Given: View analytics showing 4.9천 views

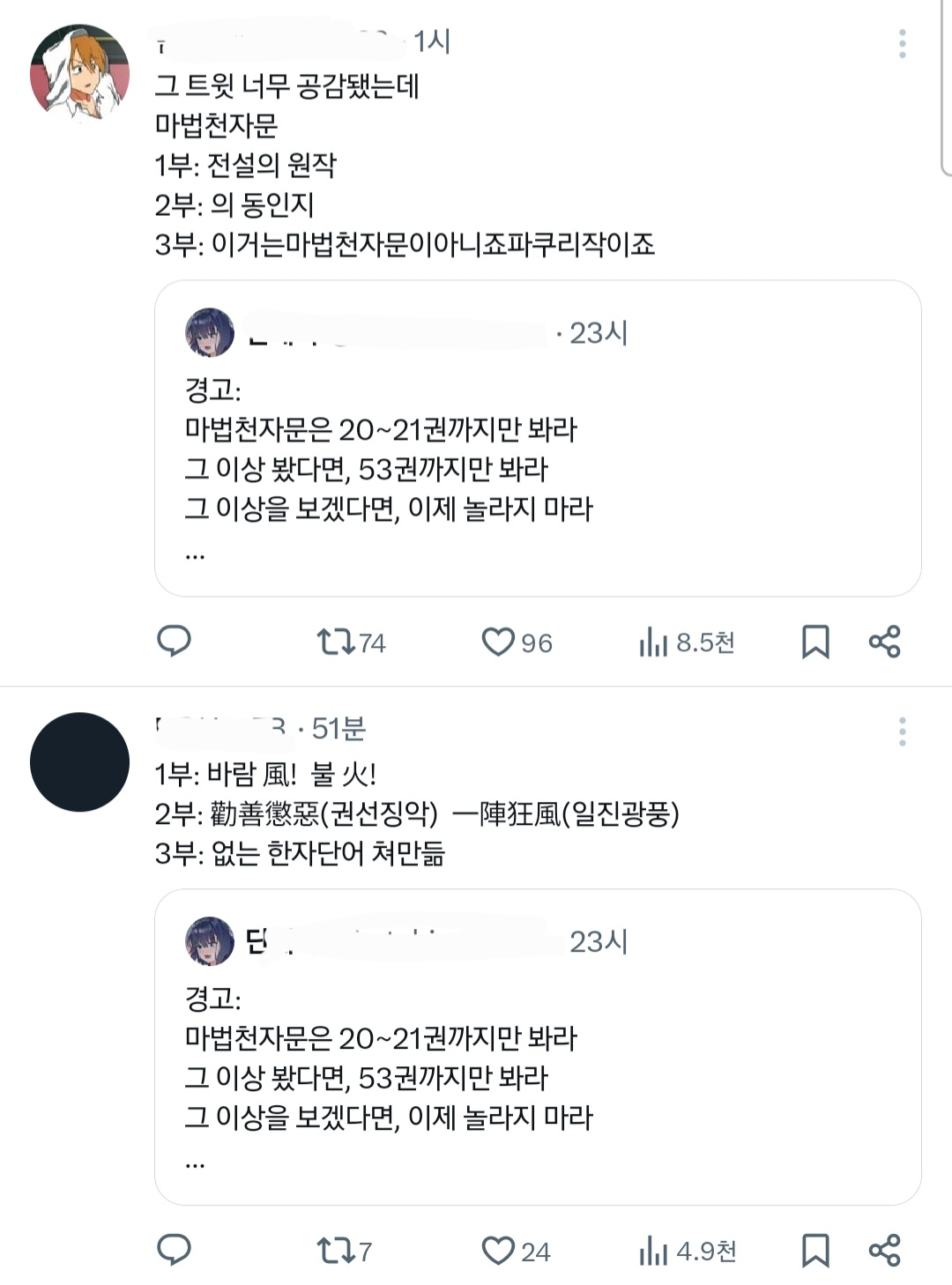Looking at the screenshot, I should pos(654,1252).
